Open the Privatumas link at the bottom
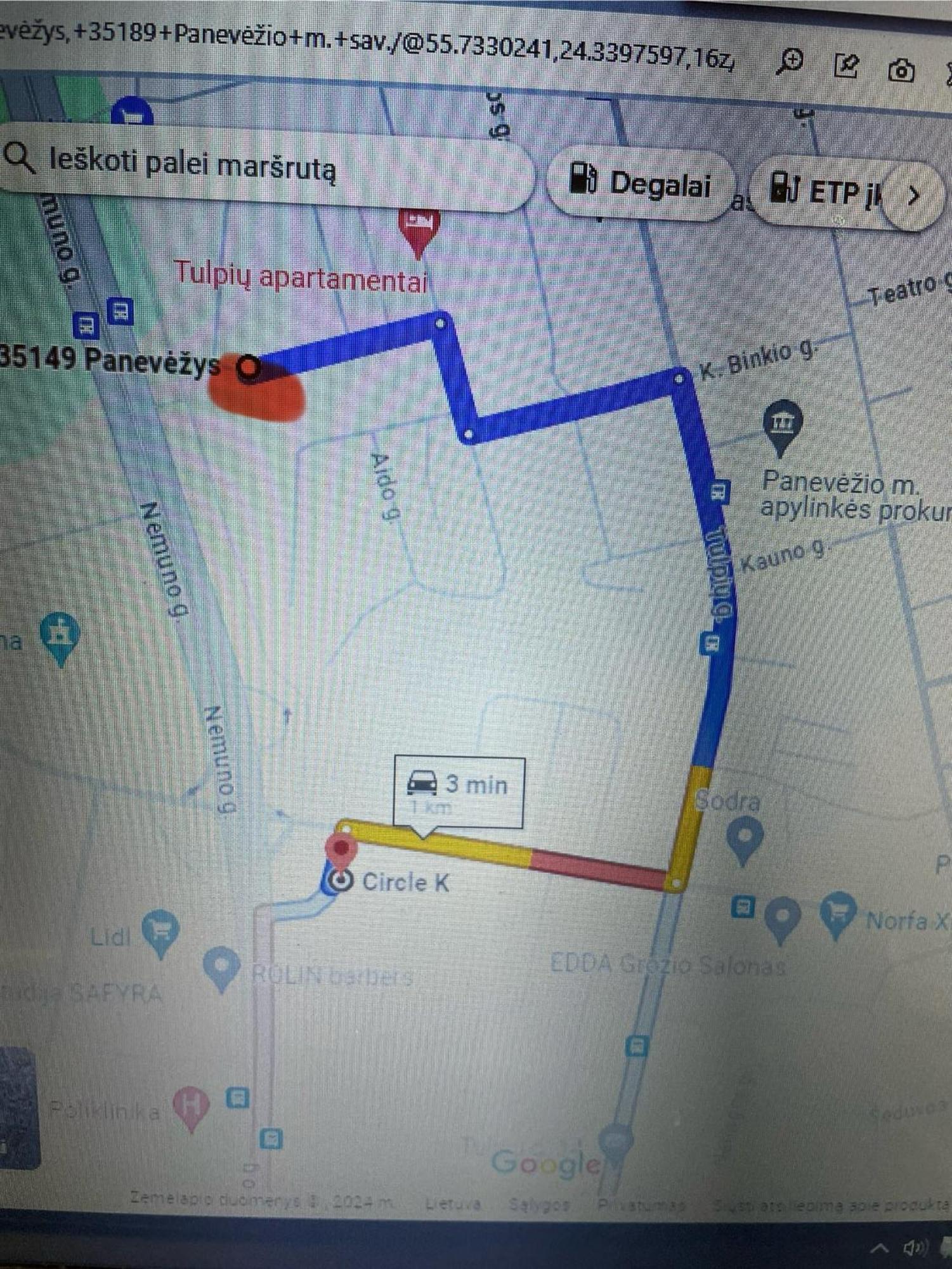The width and height of the screenshot is (952, 1269). (x=641, y=1204)
